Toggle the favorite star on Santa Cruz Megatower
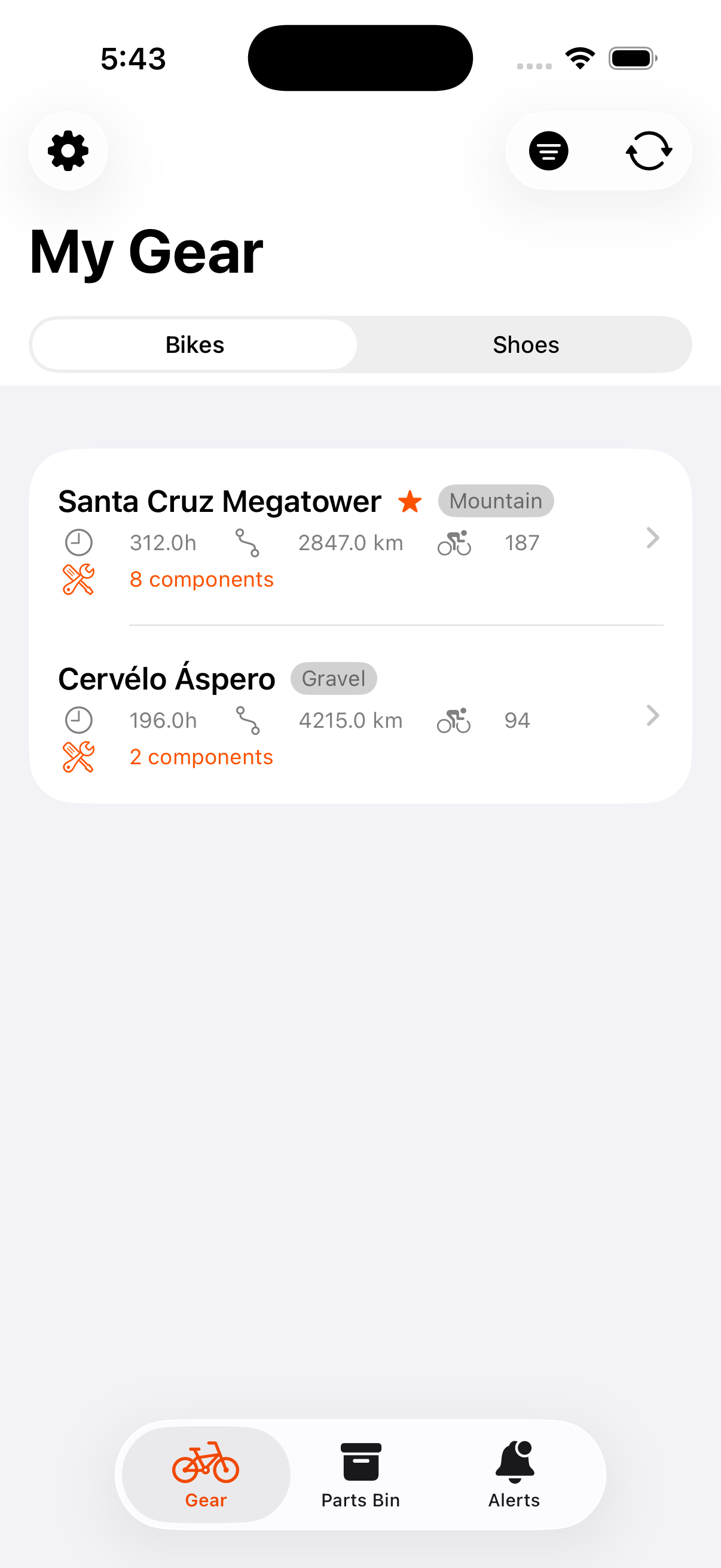This screenshot has height=1568, width=721. [x=410, y=502]
